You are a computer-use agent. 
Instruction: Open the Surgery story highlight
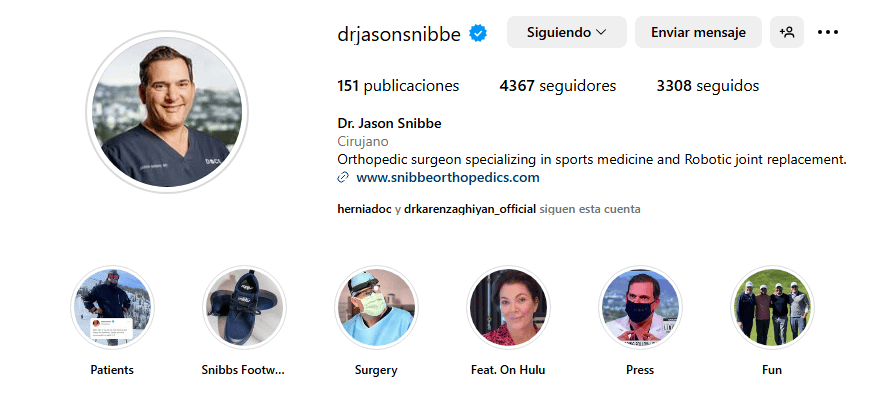(376, 307)
